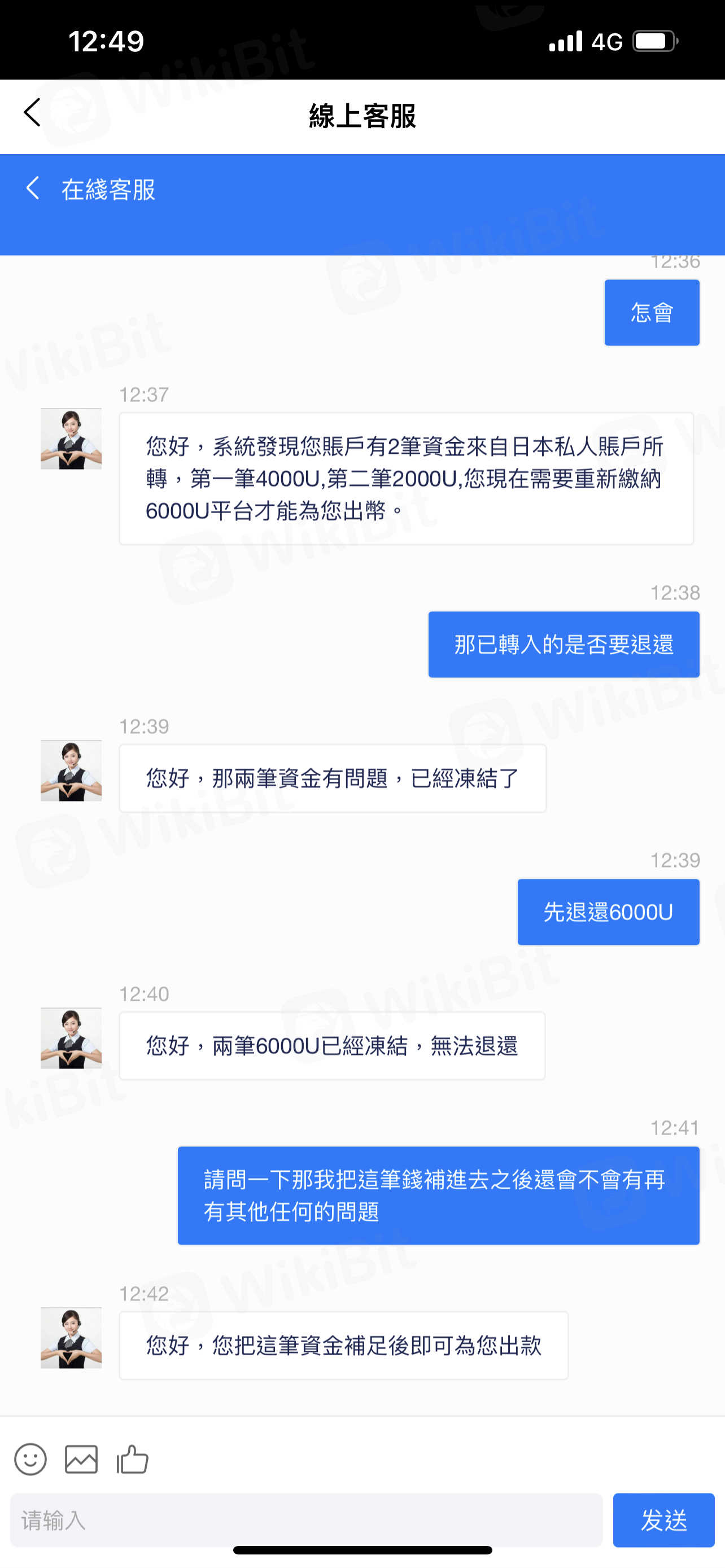Open the emoji picker
Viewport: 725px width, 1568px height.
click(x=30, y=1460)
